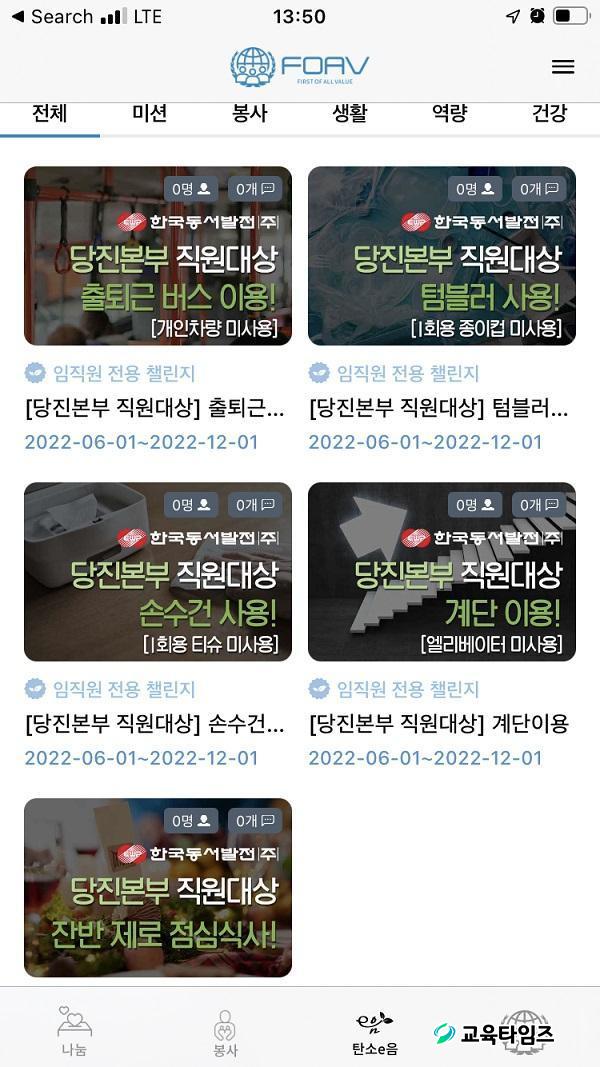Screen dimensions: 600x1067
Task: Open the 탄소e음 bottom tab
Action: point(375,1030)
